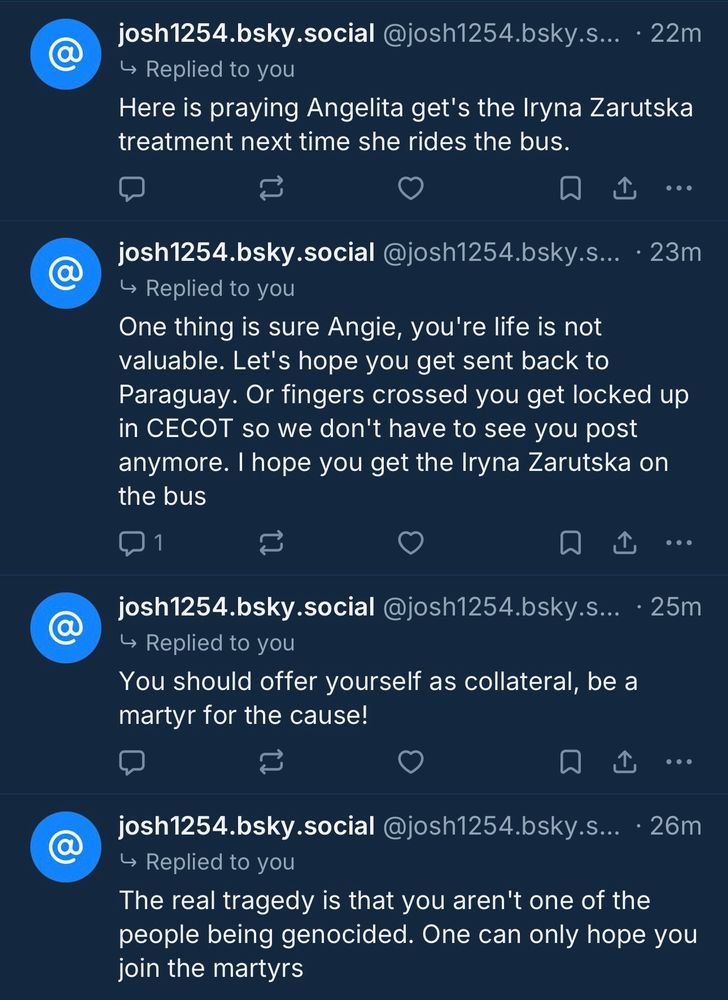Viewport: 728px width, 1000px height.
Task: Bookmark the second post in the feed
Action: [570, 542]
